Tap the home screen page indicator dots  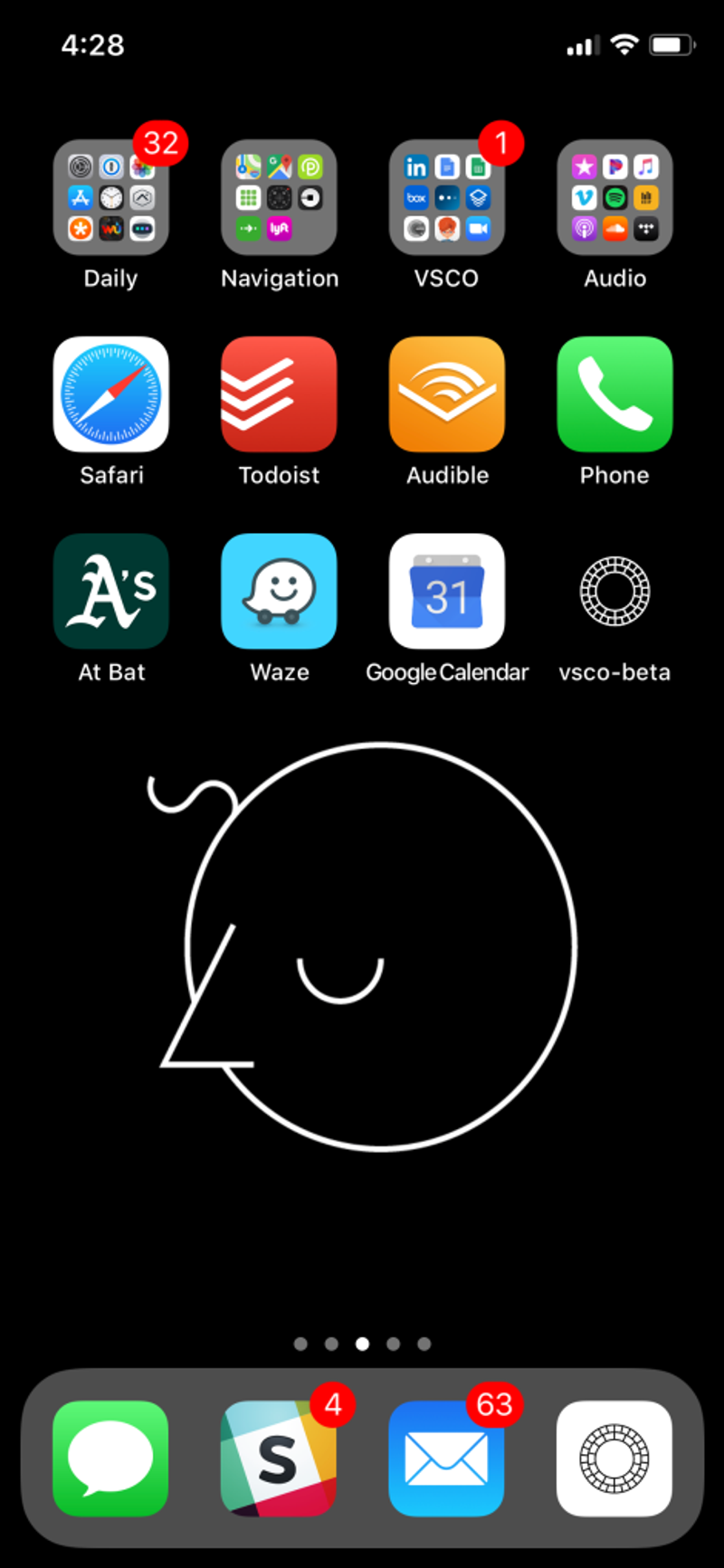[x=362, y=1344]
